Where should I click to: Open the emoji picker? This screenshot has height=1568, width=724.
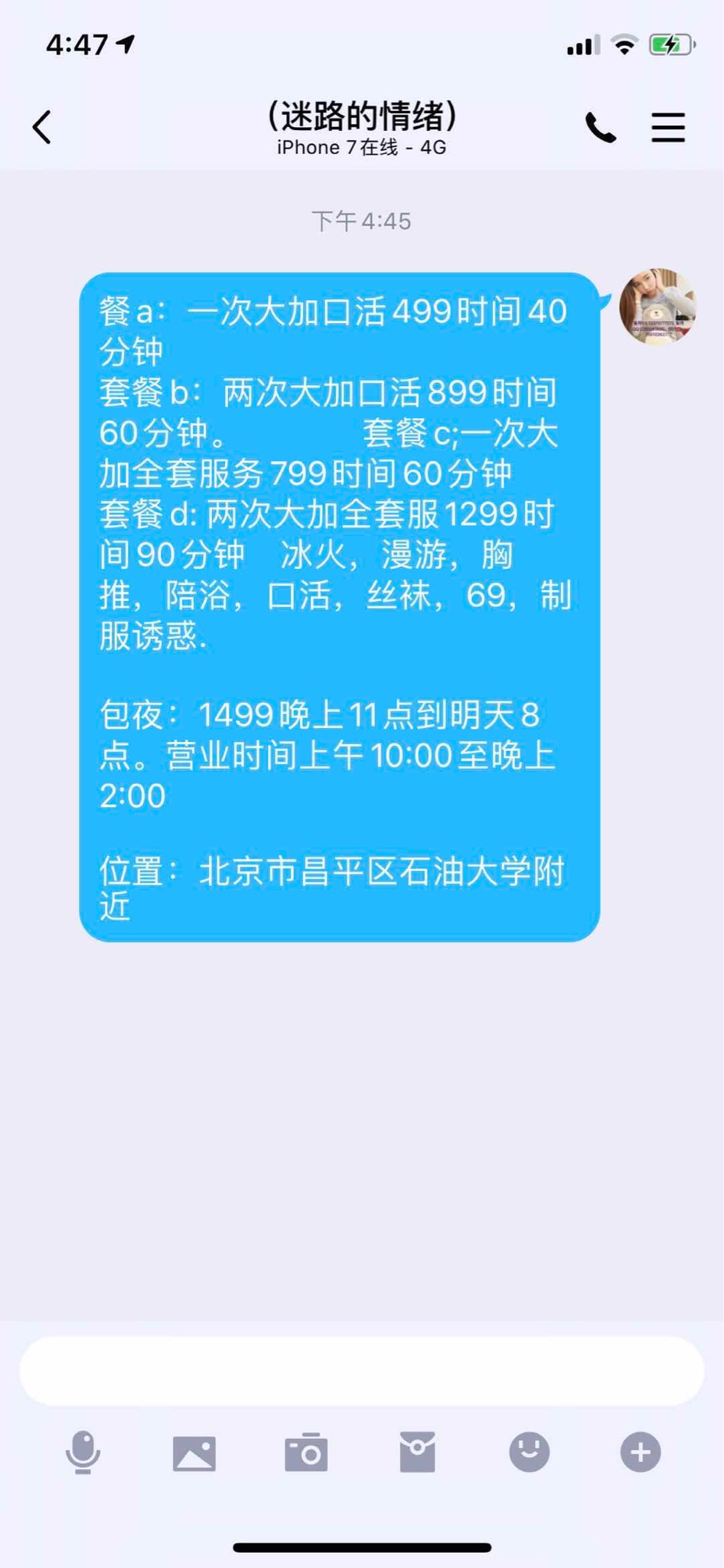click(529, 1452)
